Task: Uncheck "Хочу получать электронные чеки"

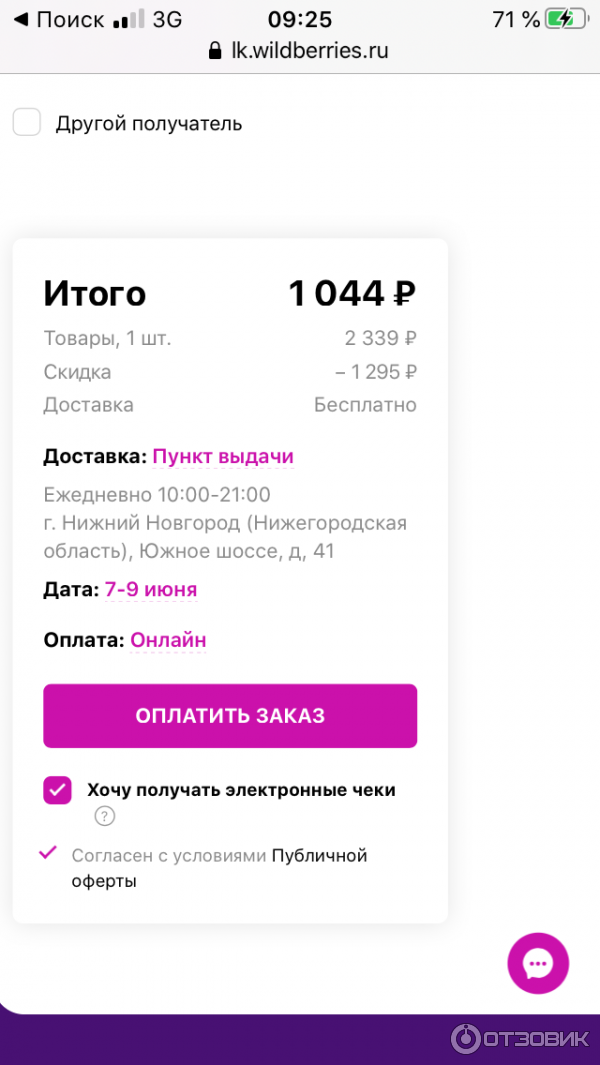Action: coord(58,790)
